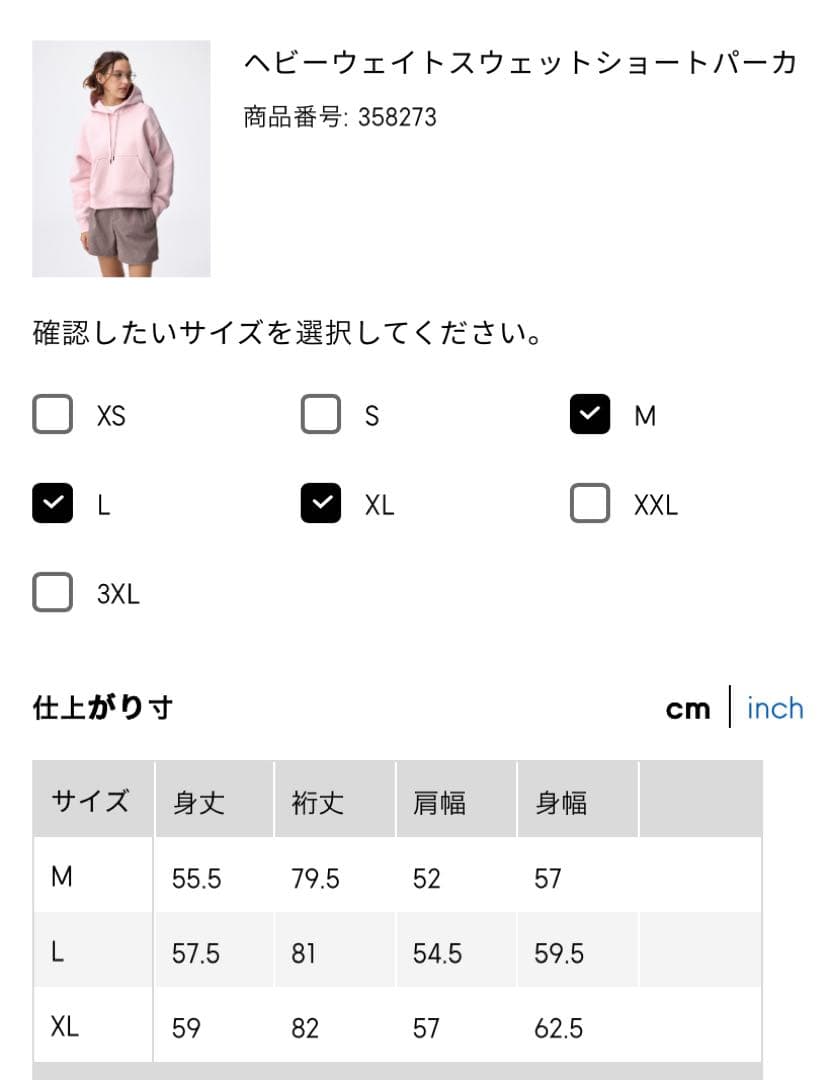Screen dimensions: 839x1080
Task: Untick the XL size checkbox
Action: tap(321, 504)
